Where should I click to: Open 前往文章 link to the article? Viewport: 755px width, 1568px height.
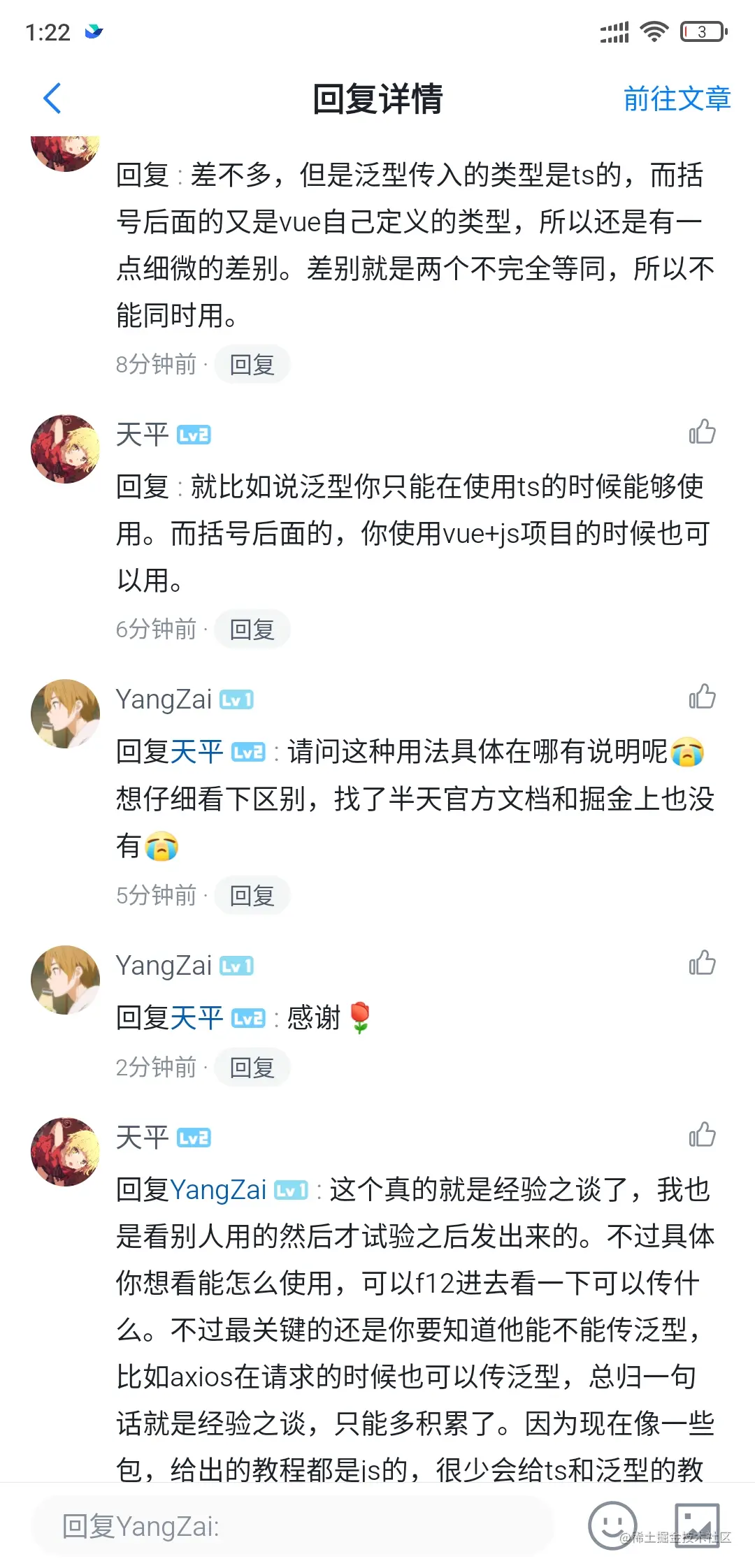click(x=677, y=99)
